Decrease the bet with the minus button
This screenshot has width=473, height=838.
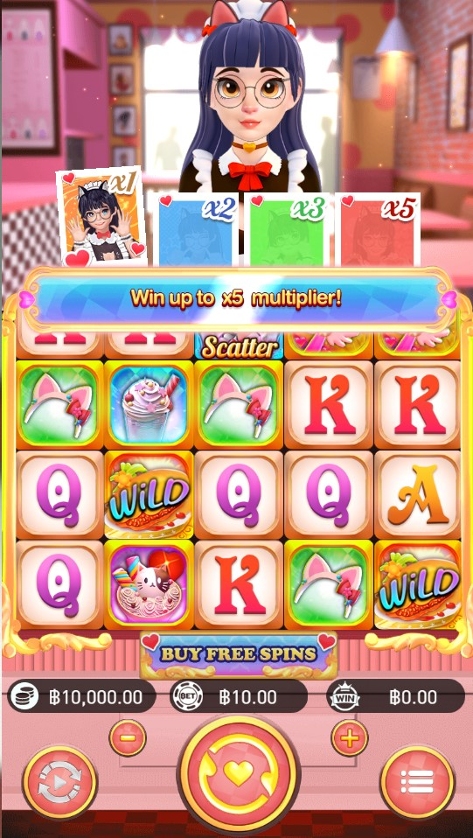click(128, 738)
